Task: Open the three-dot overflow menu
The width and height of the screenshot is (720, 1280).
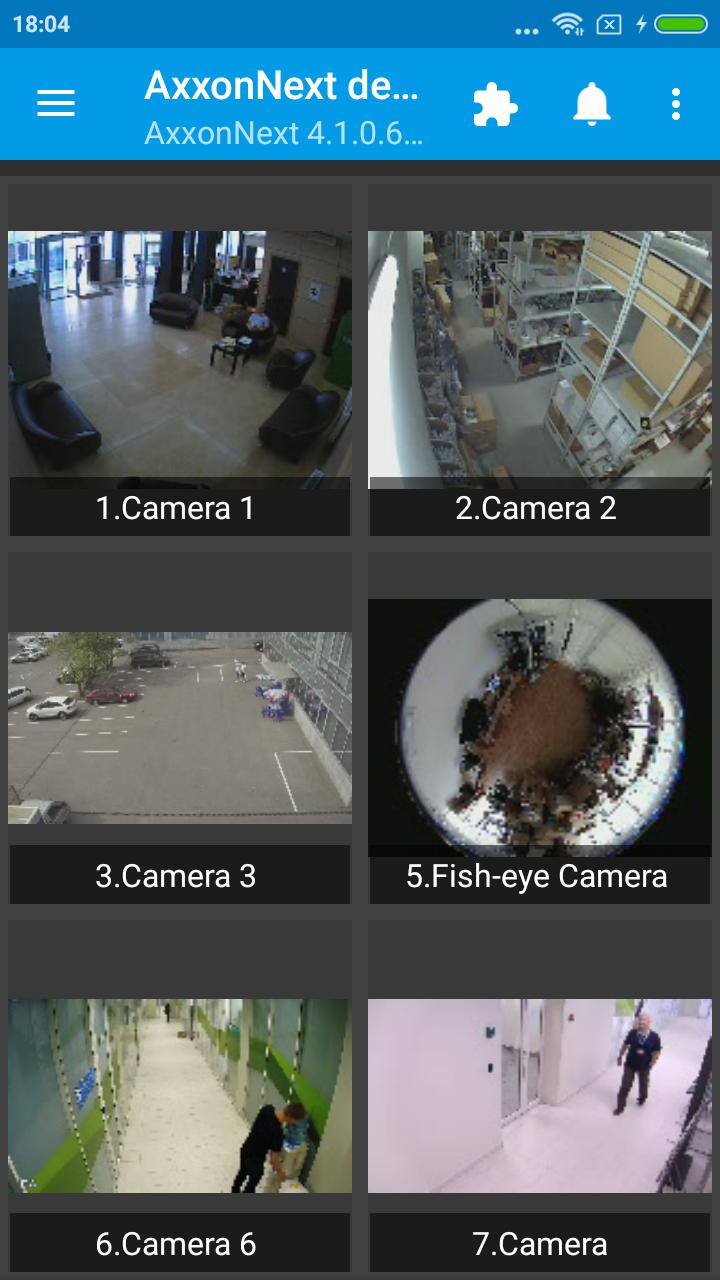Action: (x=676, y=104)
